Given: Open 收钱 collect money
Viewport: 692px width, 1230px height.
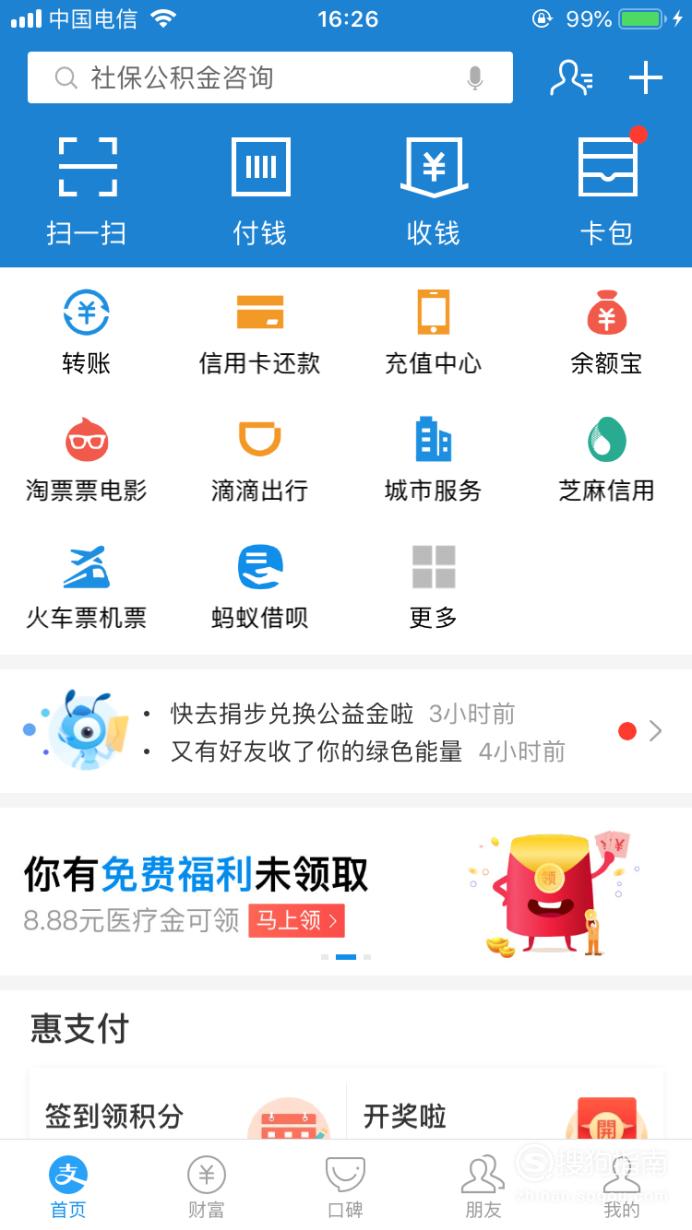Looking at the screenshot, I should click(433, 192).
